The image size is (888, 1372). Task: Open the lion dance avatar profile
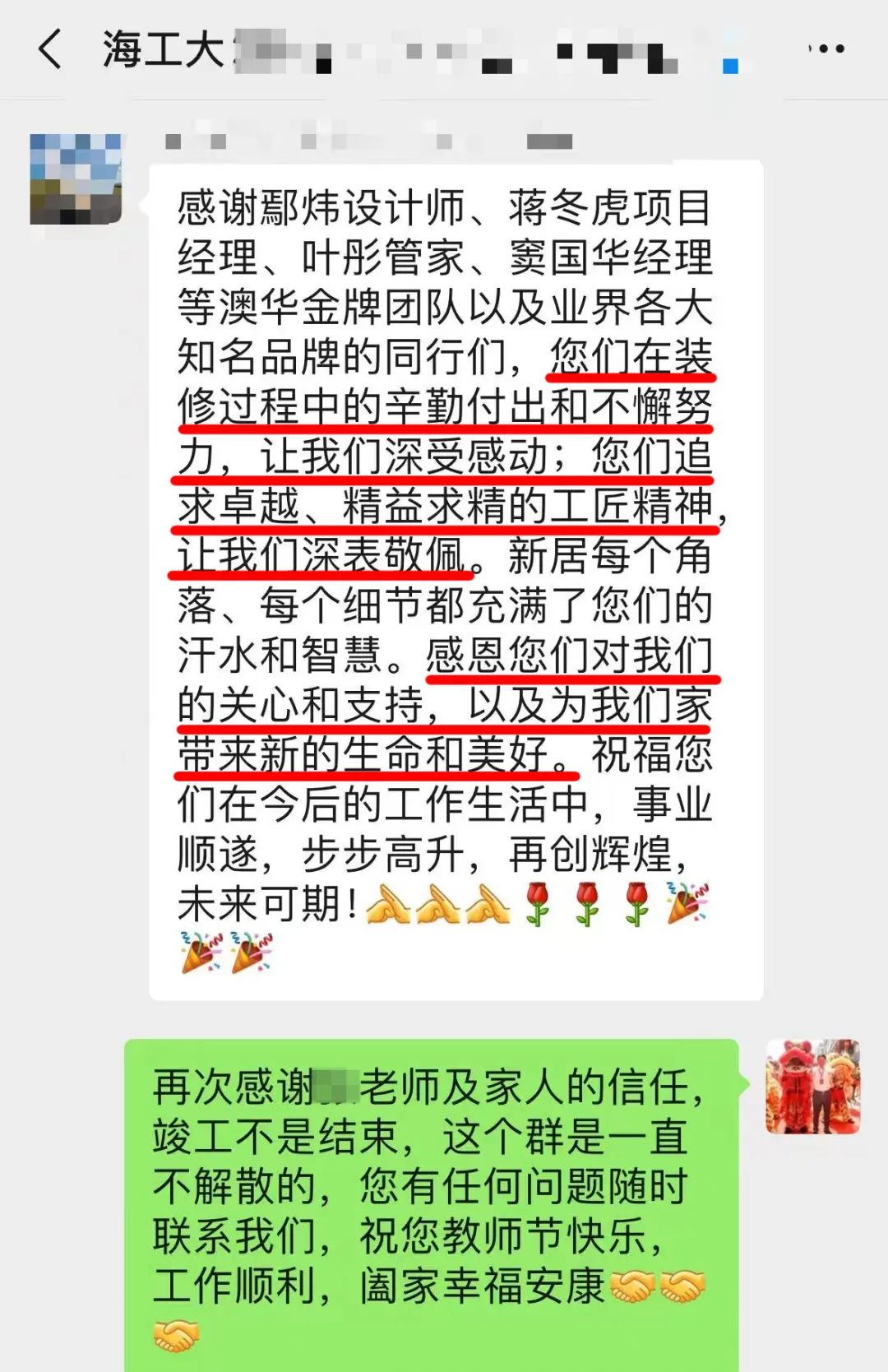pos(812,1086)
